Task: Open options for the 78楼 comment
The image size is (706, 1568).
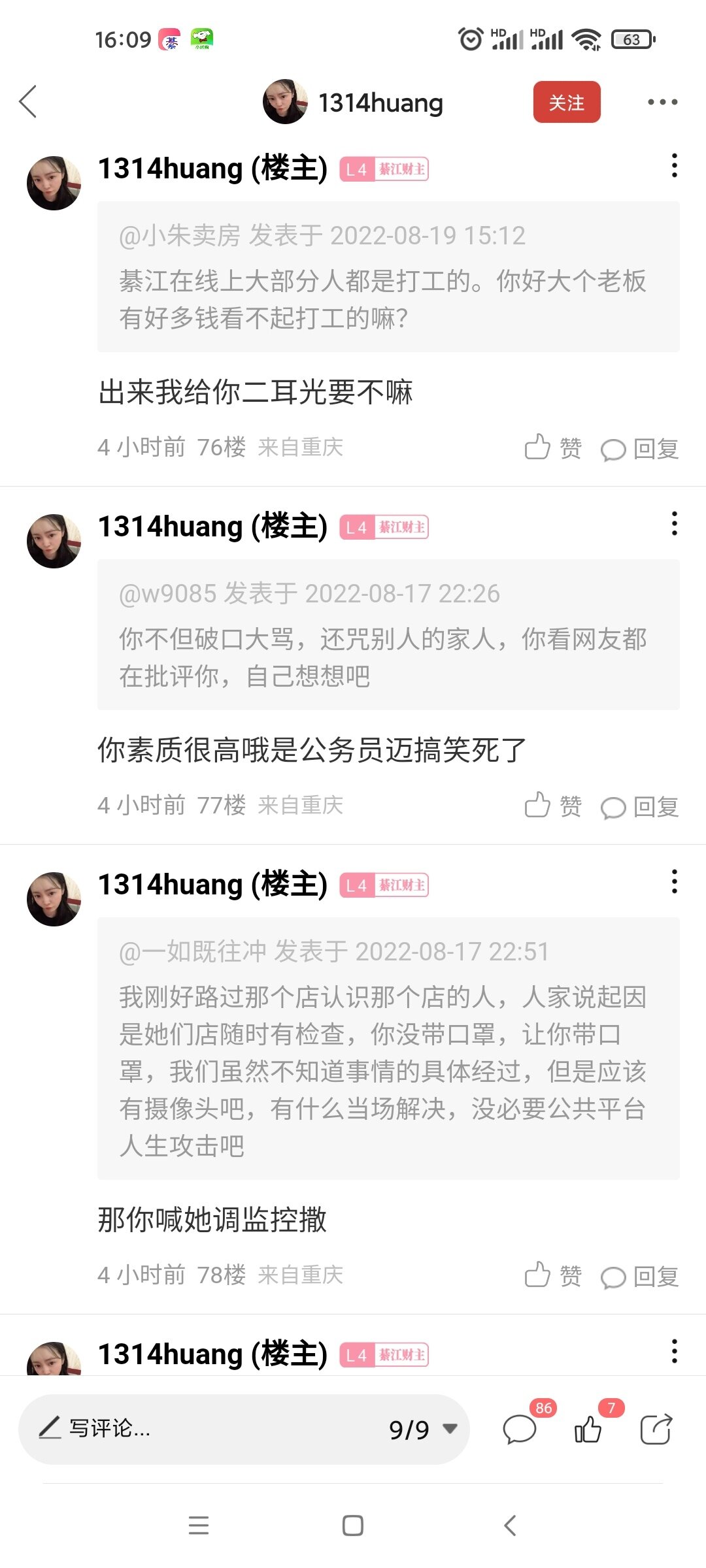Action: click(674, 882)
